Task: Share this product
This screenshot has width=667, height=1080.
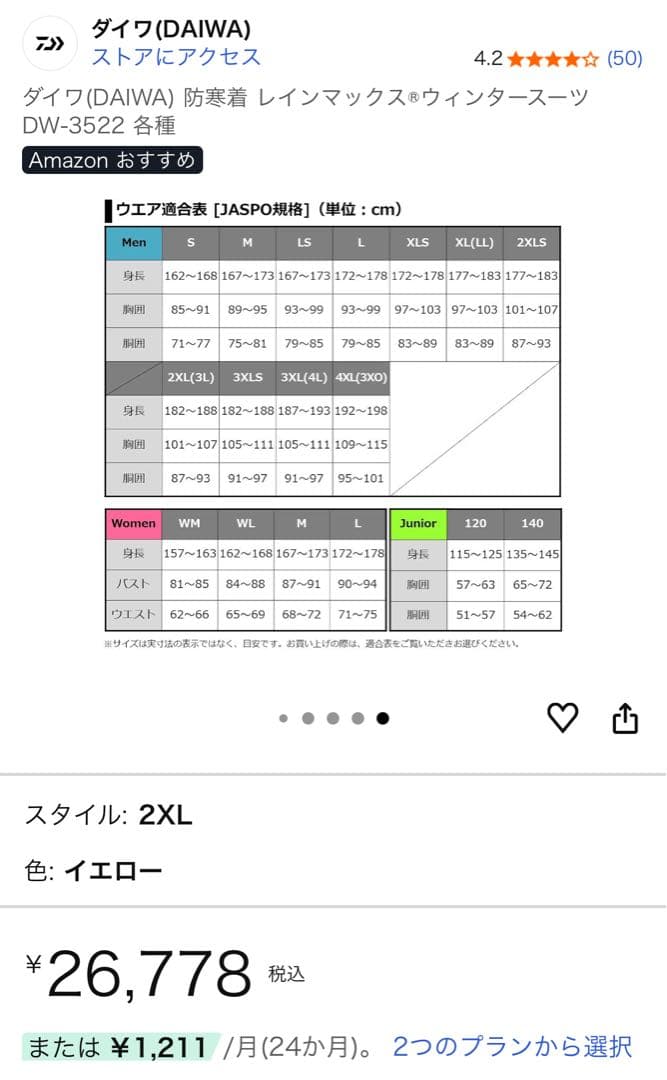Action: click(625, 717)
